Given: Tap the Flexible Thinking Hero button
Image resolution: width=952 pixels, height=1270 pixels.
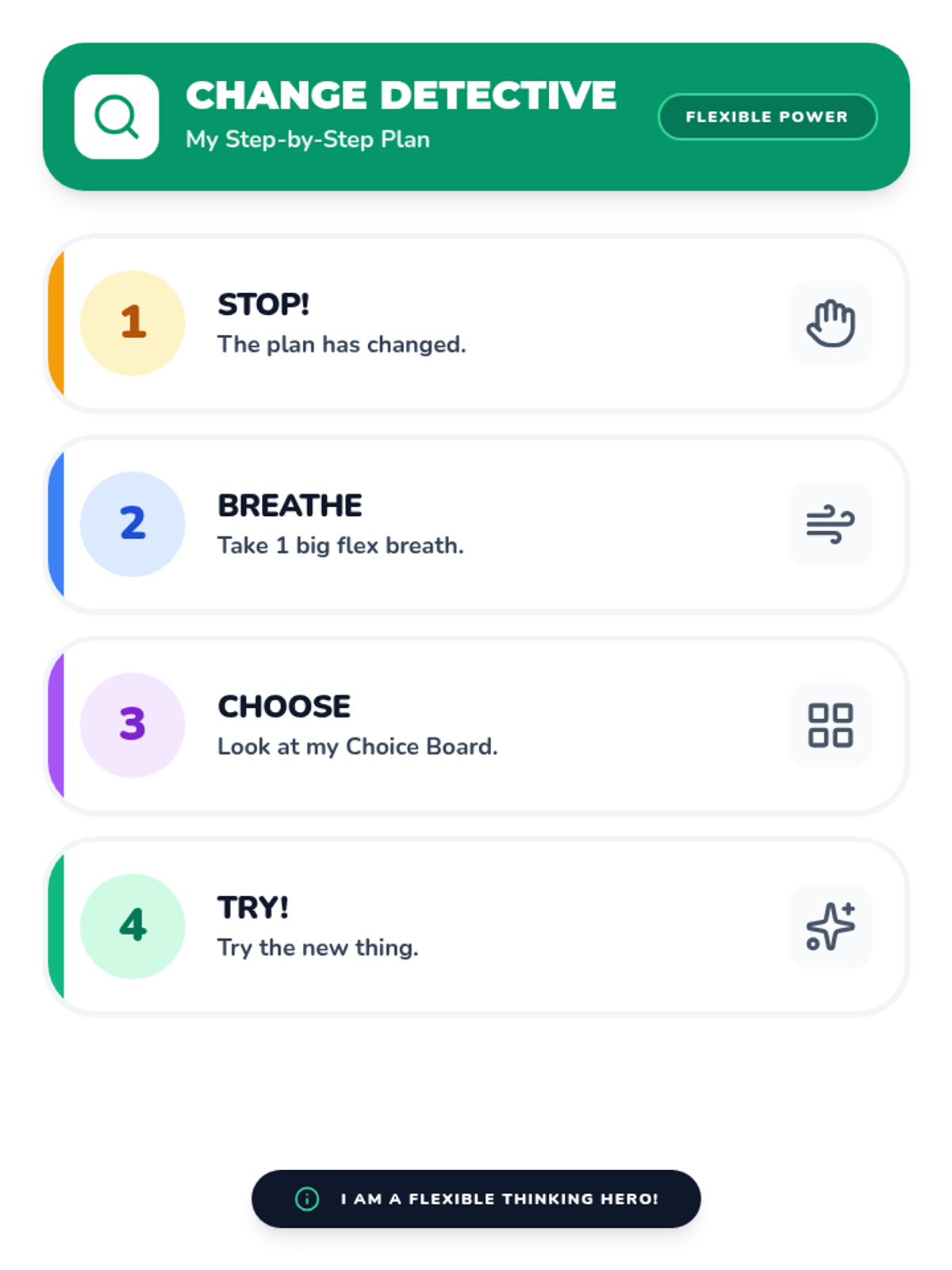Looking at the screenshot, I should [x=476, y=1199].
